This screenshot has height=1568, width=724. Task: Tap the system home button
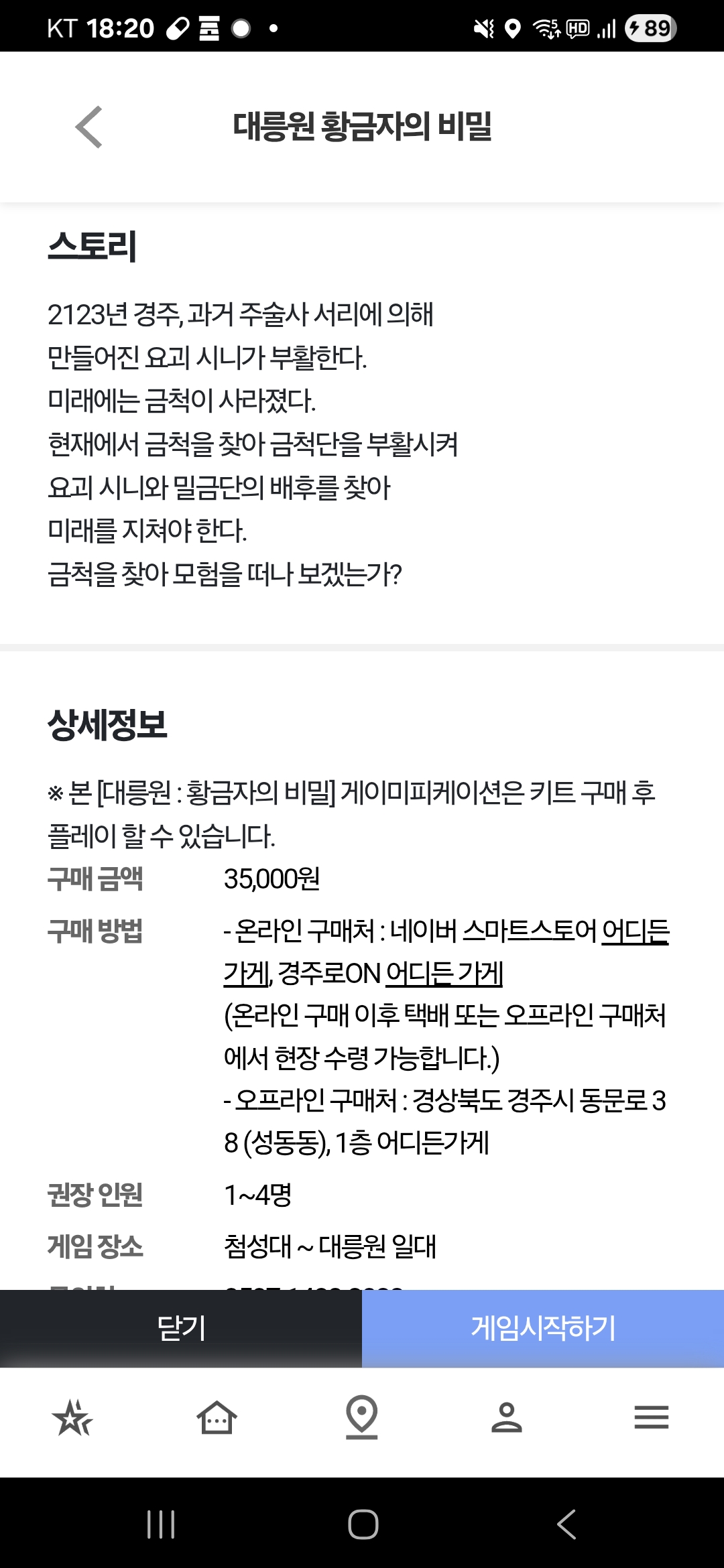(363, 1524)
